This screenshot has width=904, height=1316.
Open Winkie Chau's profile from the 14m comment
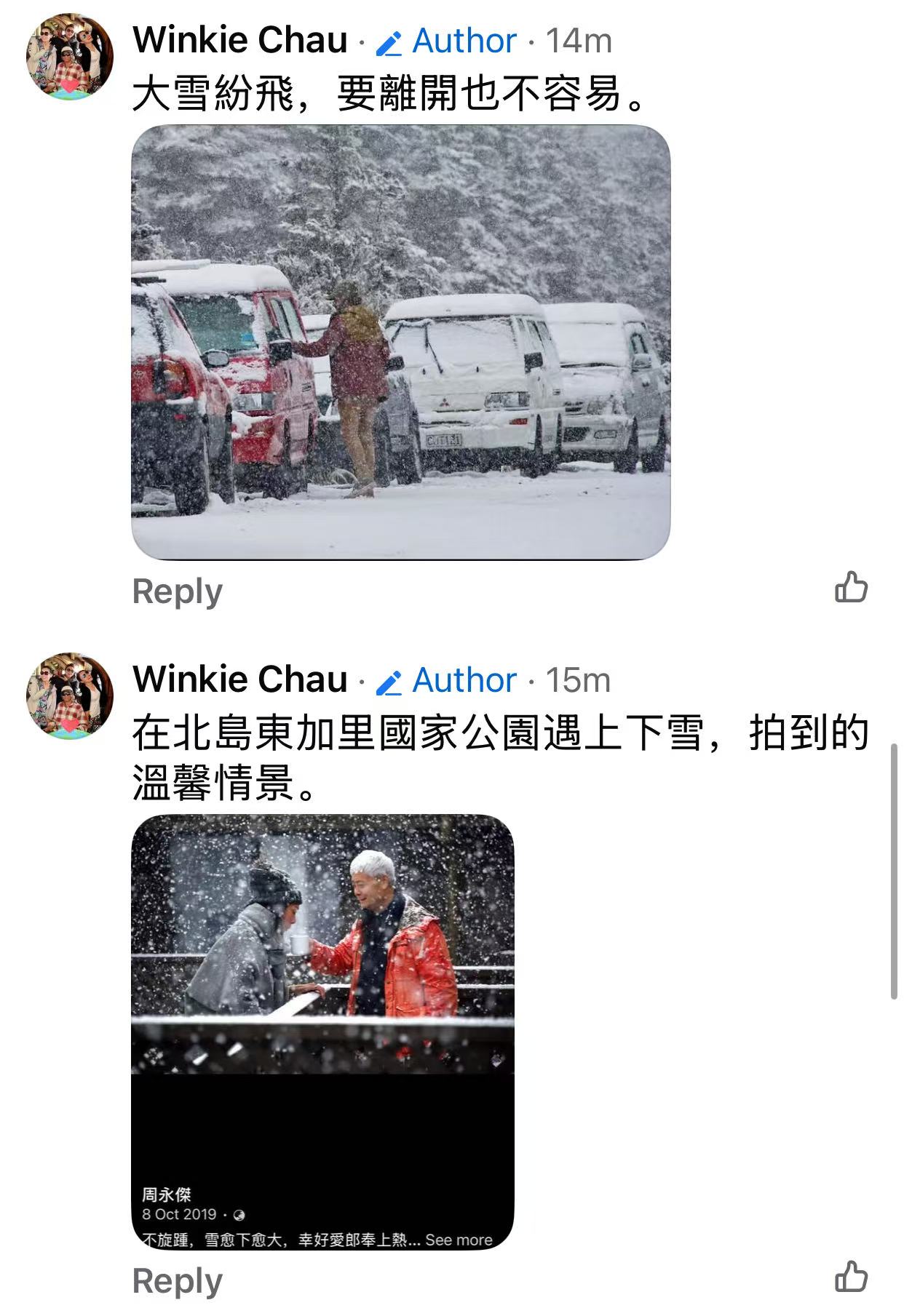coord(240,40)
